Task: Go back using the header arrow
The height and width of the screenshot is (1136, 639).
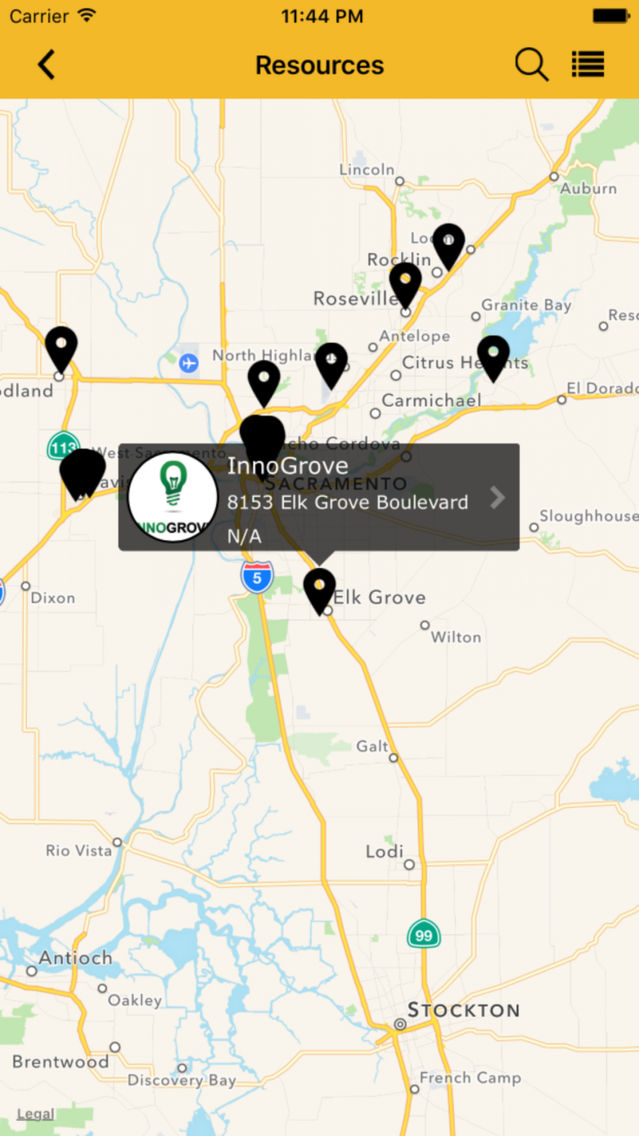Action: (x=46, y=65)
